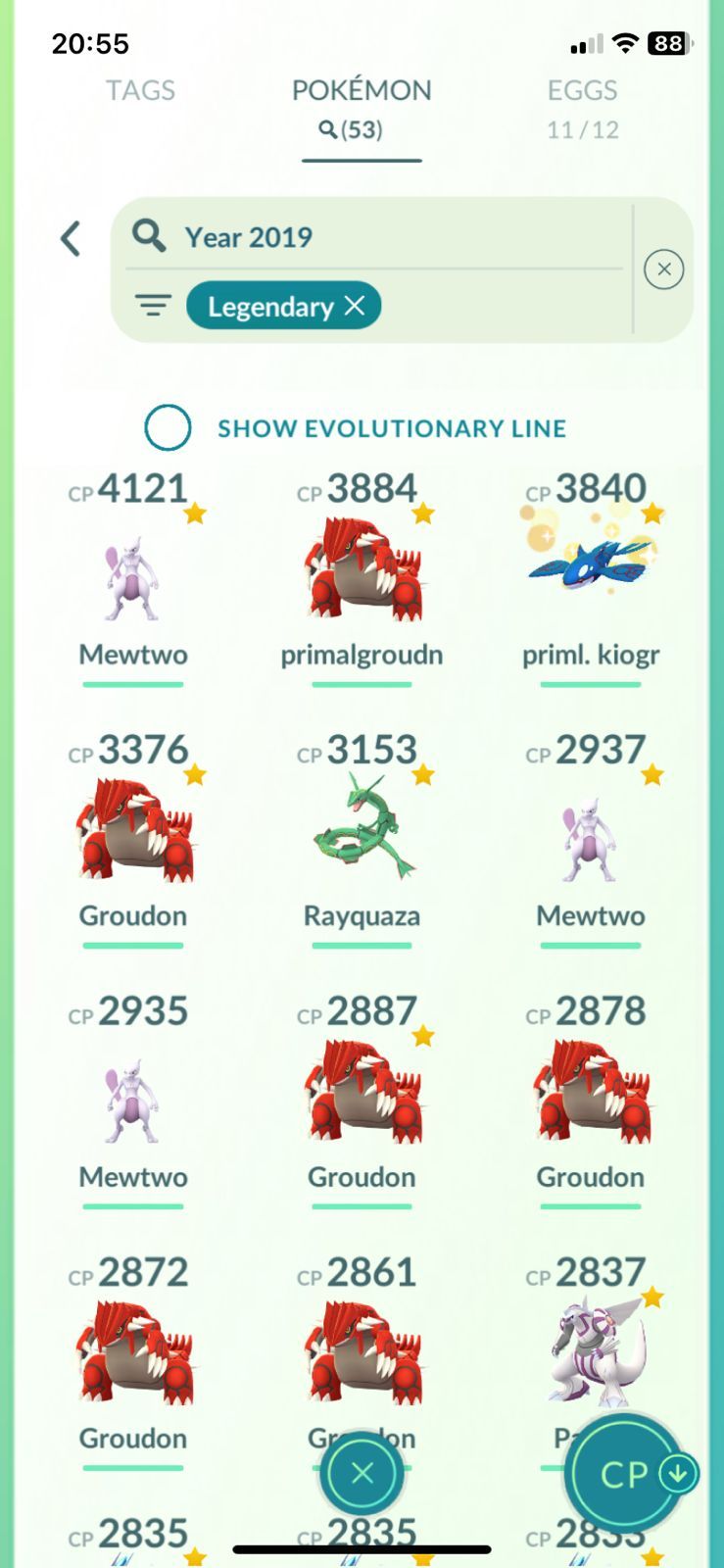Image resolution: width=724 pixels, height=1568 pixels.
Task: Clear the search with the X icon
Action: (x=663, y=269)
